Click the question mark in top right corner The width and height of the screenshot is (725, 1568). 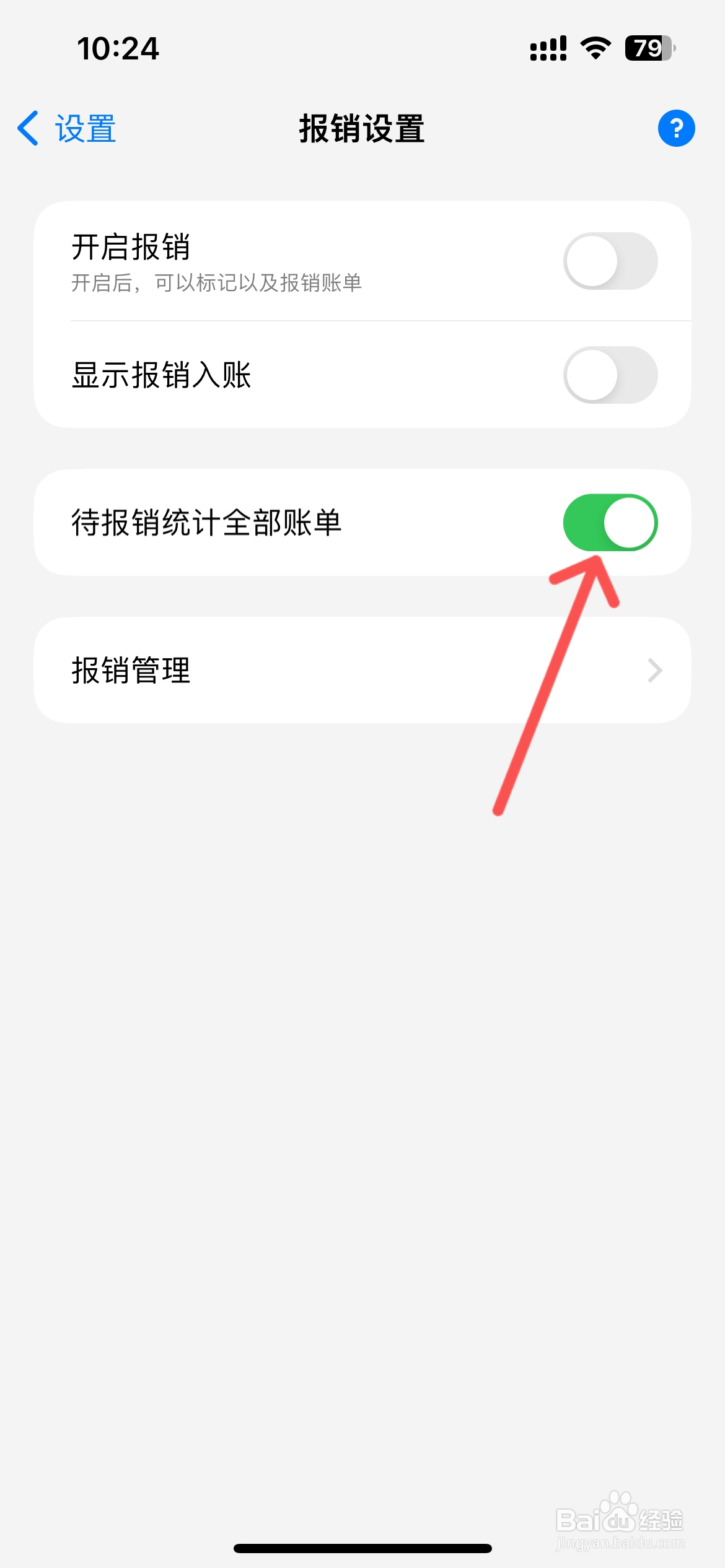(677, 129)
